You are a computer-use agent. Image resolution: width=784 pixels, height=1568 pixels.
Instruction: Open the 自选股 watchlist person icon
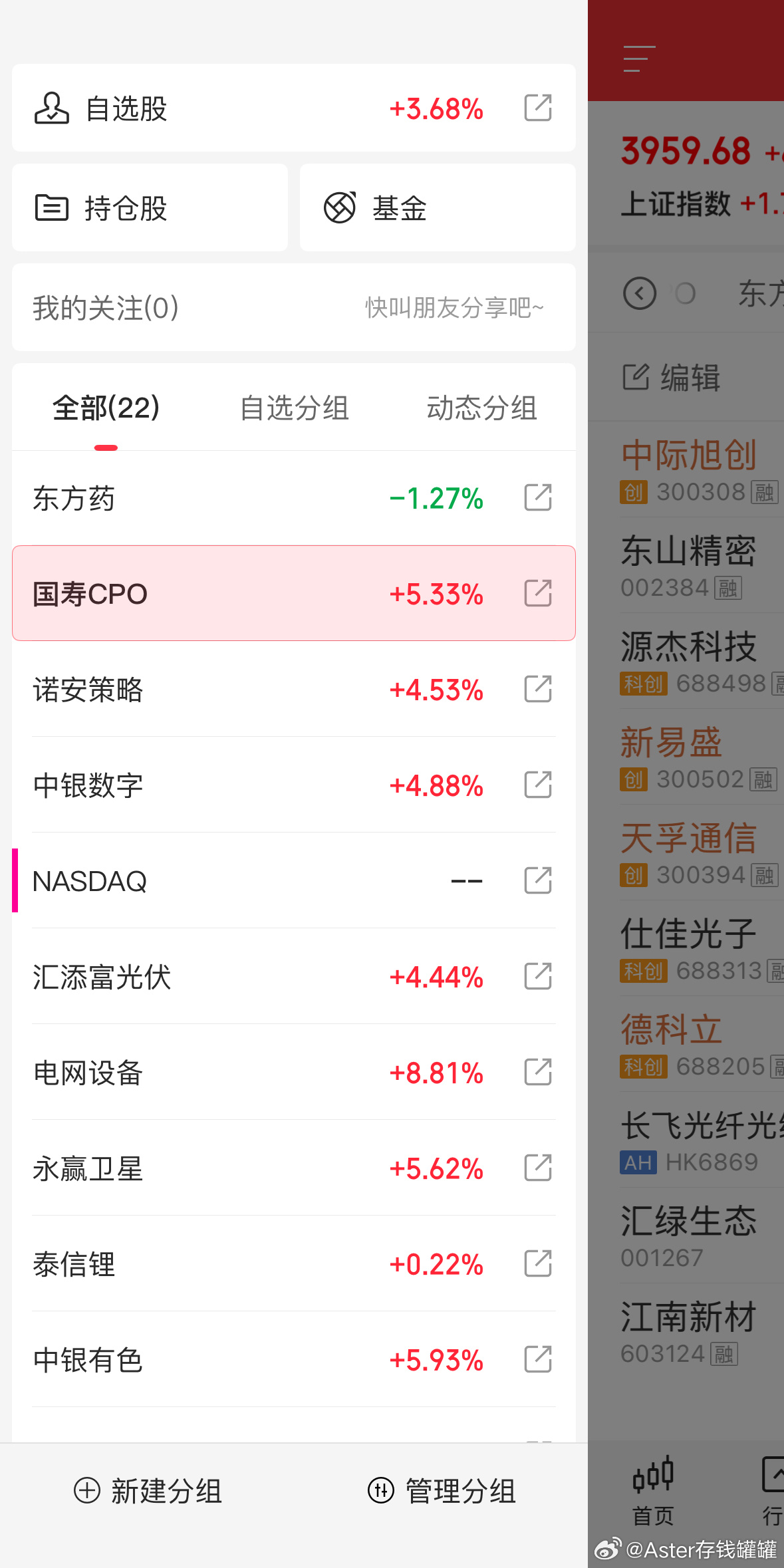(53, 108)
